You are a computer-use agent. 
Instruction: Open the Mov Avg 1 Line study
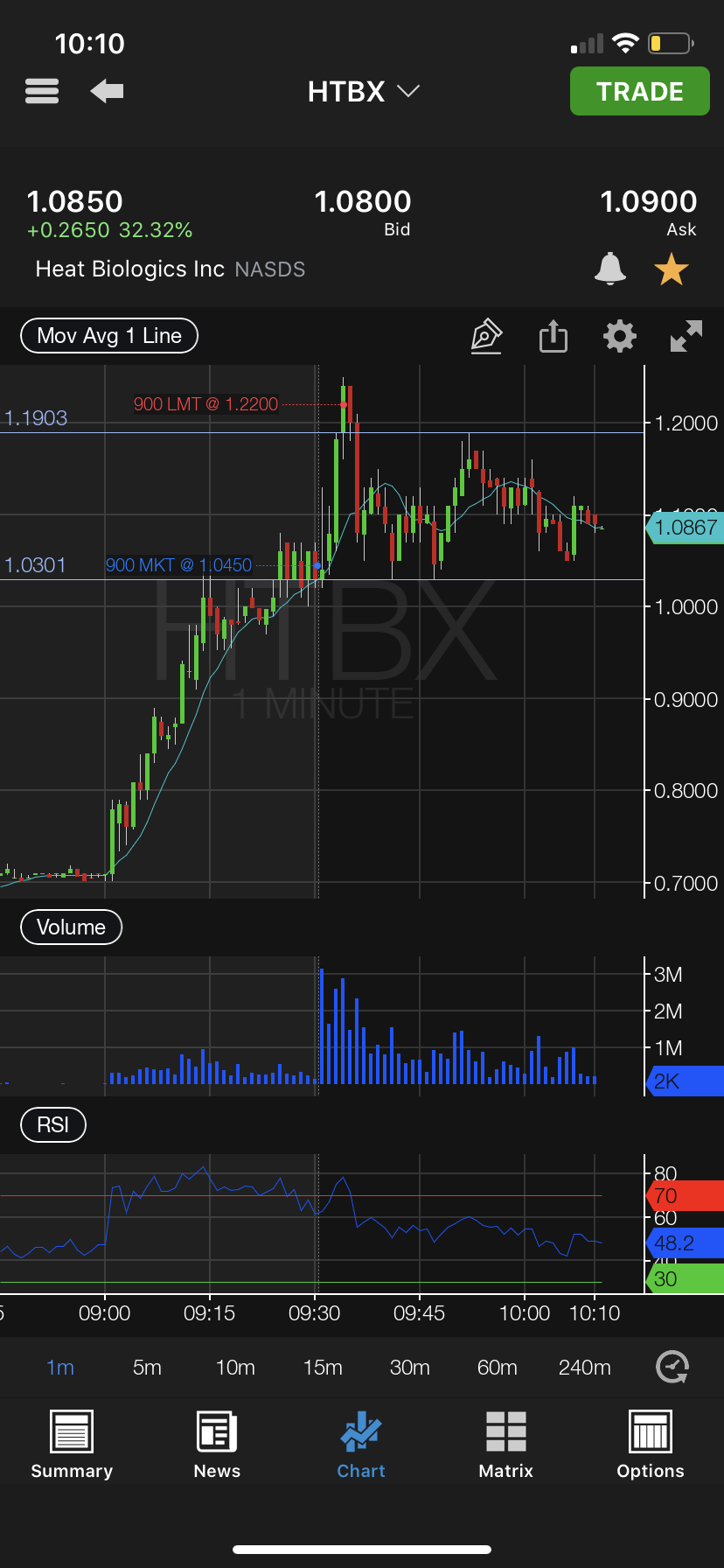pos(109,336)
